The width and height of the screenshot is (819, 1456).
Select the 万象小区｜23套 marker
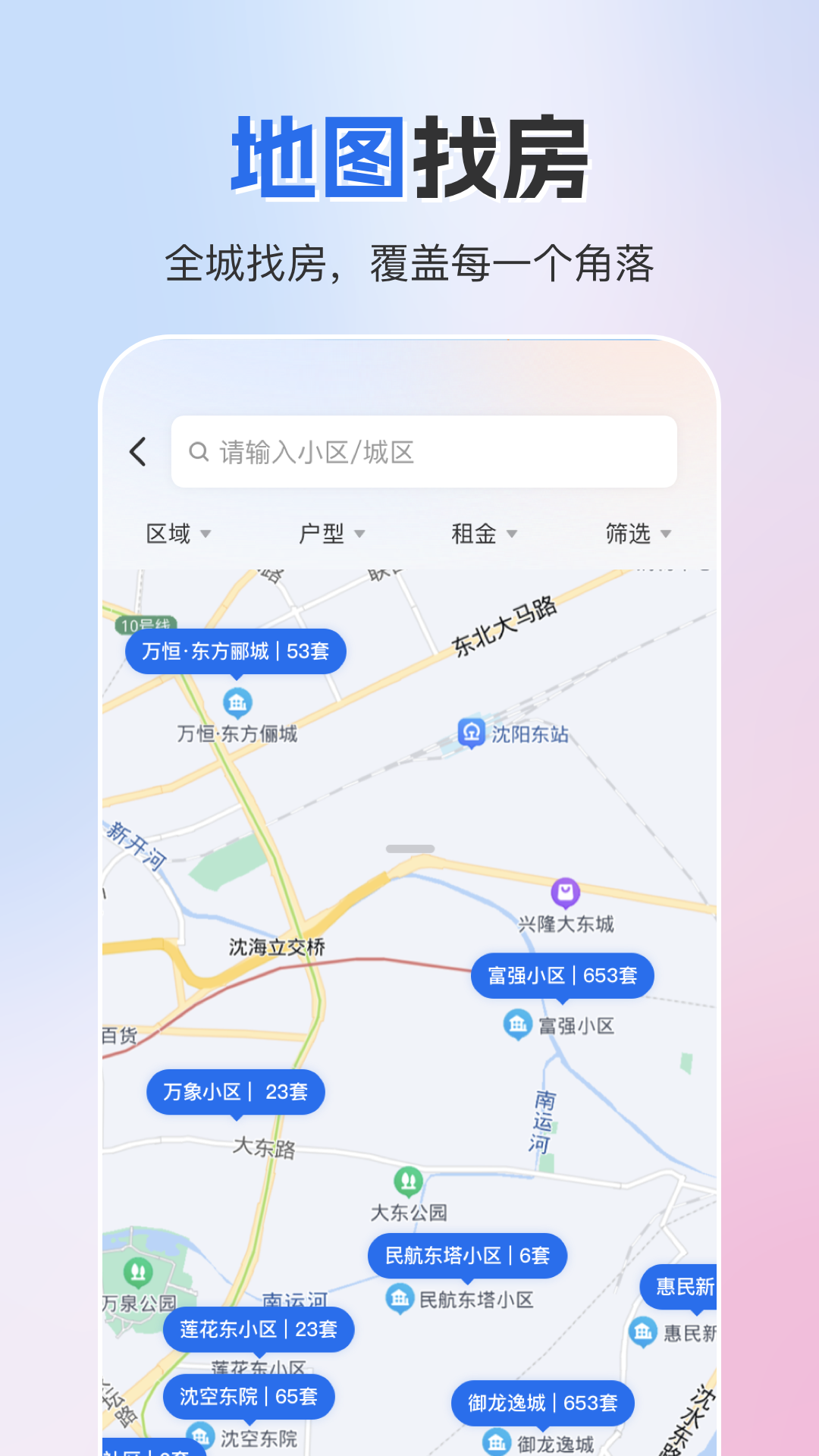click(x=236, y=1092)
